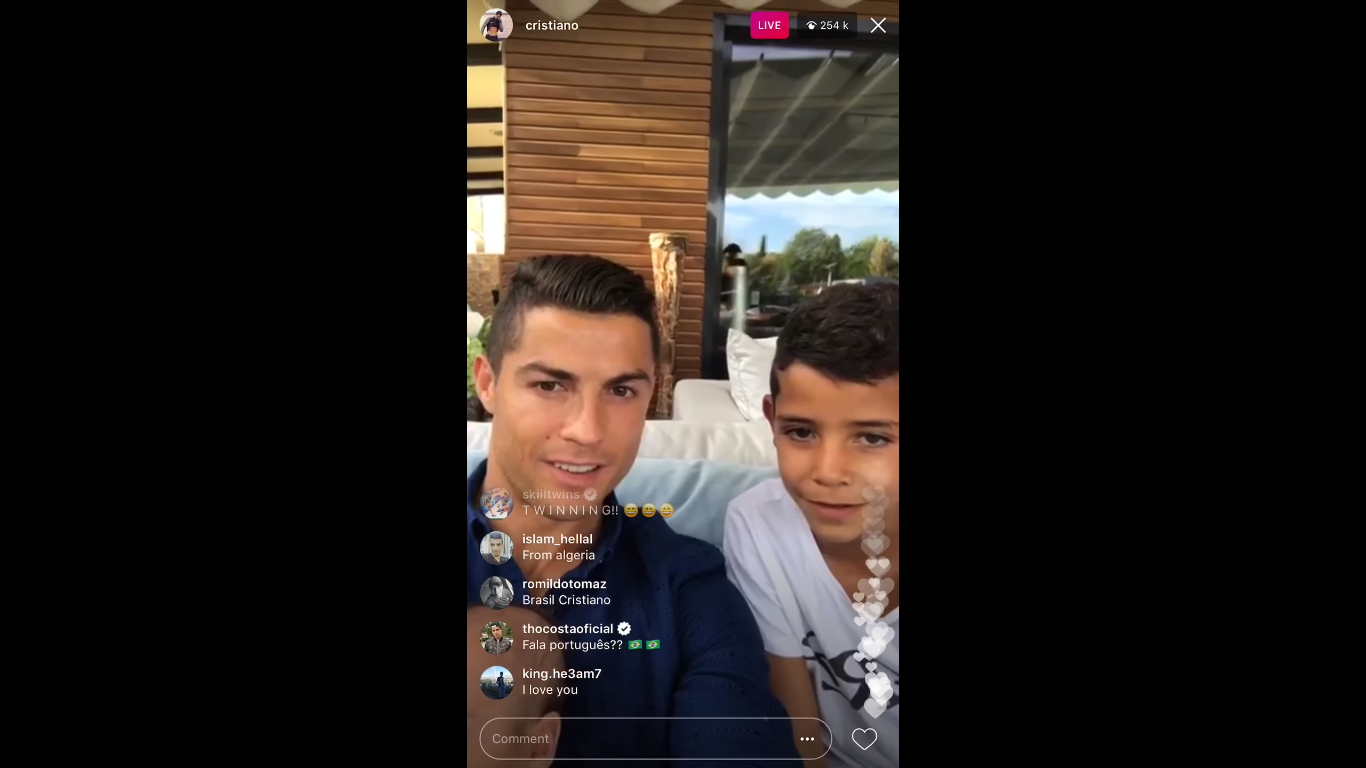Close the live video

click(x=878, y=25)
